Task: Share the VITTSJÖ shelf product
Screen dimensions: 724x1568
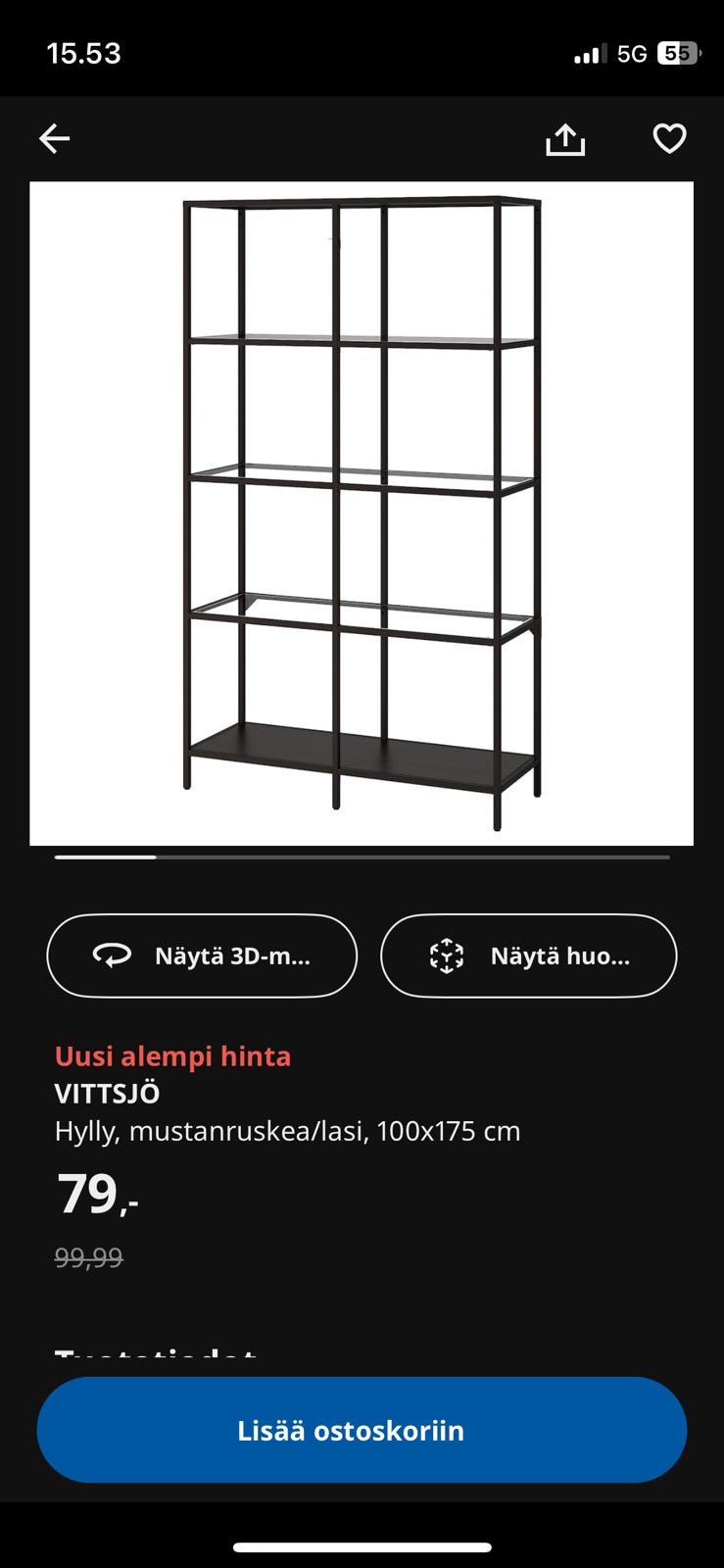Action: coord(565,140)
